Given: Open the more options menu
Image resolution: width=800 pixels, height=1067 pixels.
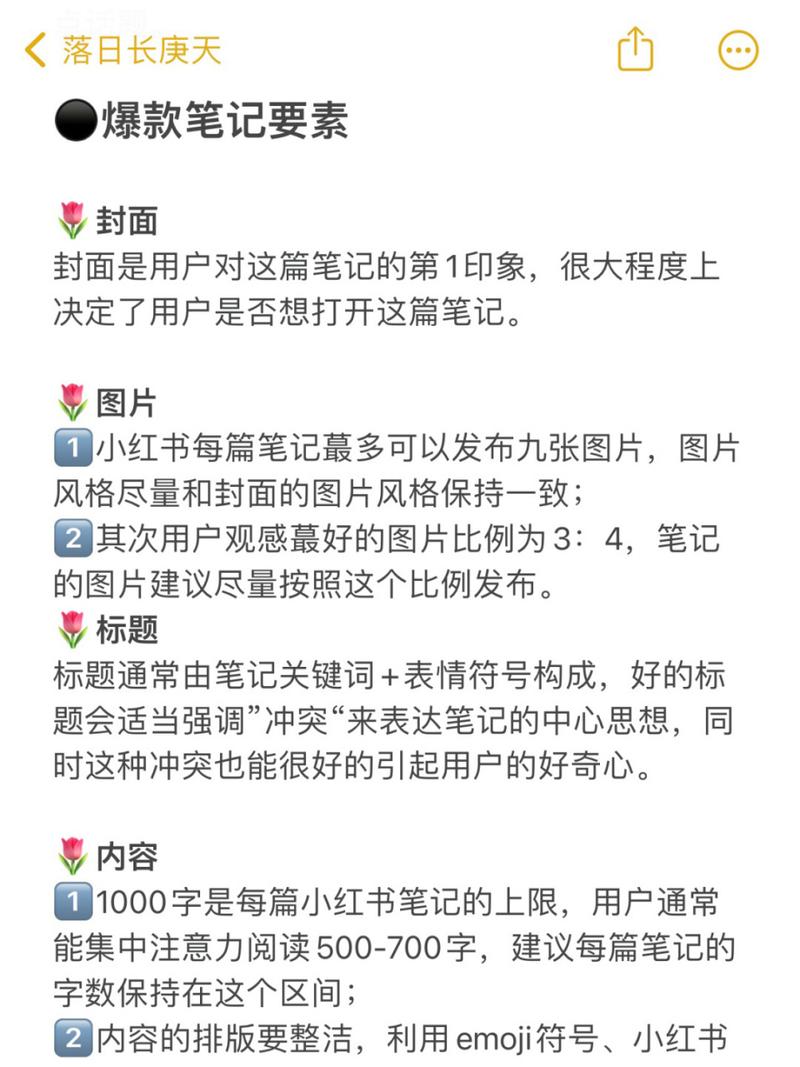Looking at the screenshot, I should (x=739, y=50).
